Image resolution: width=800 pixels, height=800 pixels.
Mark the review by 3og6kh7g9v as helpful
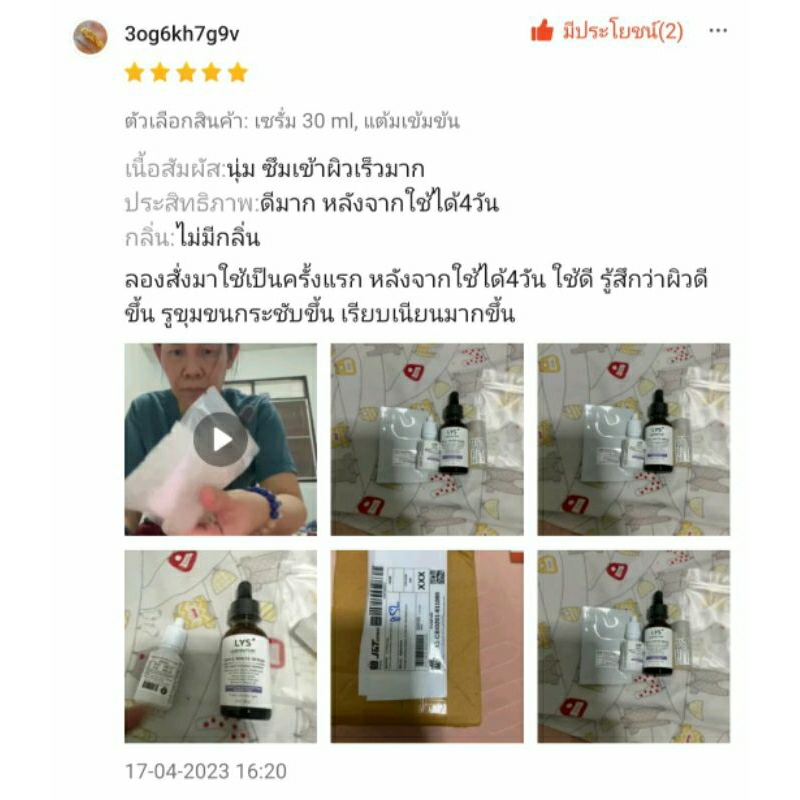[607, 31]
